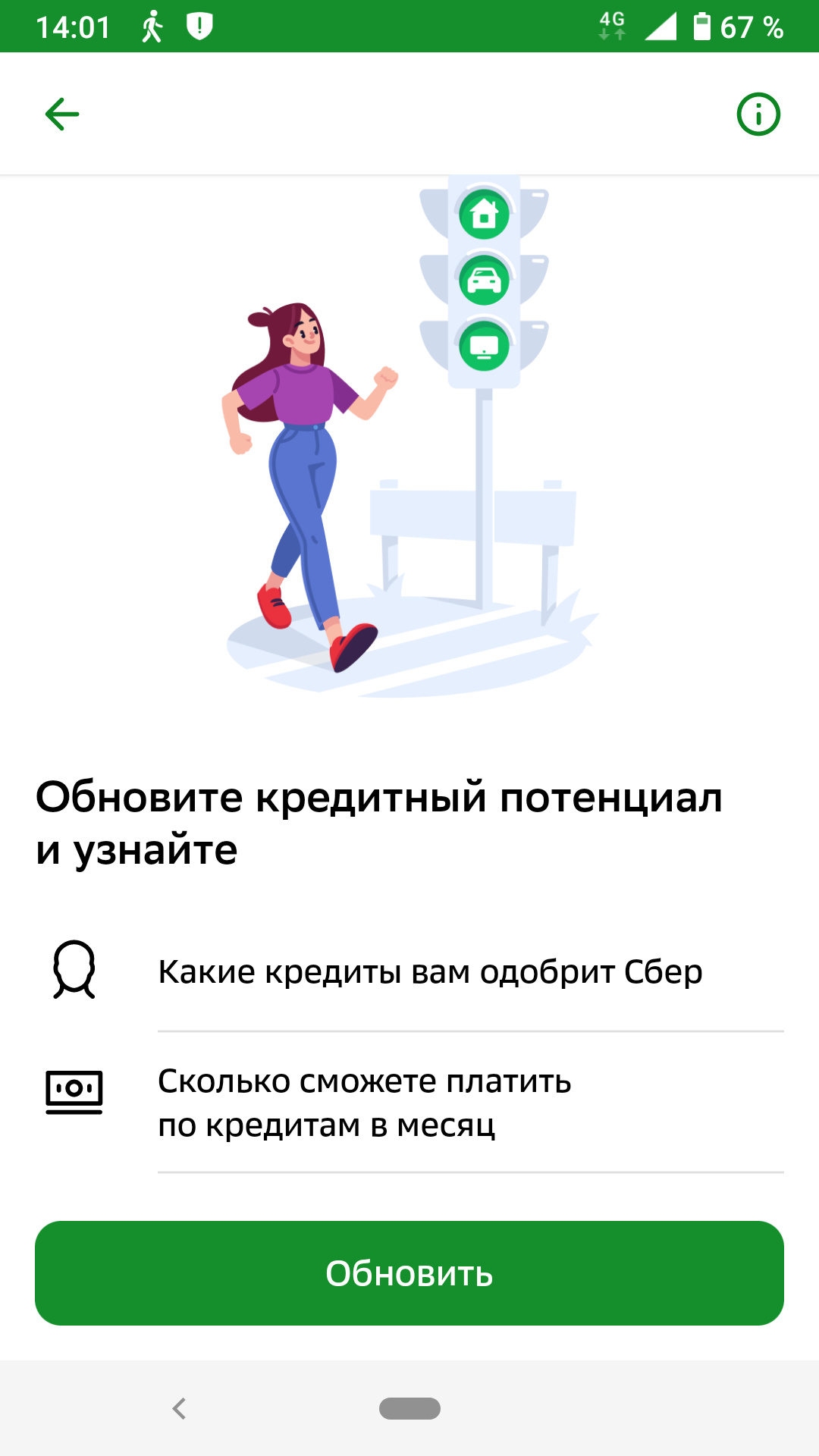Viewport: 819px width, 1456px height.
Task: Tap the system home pill
Action: pyautogui.click(x=409, y=1408)
